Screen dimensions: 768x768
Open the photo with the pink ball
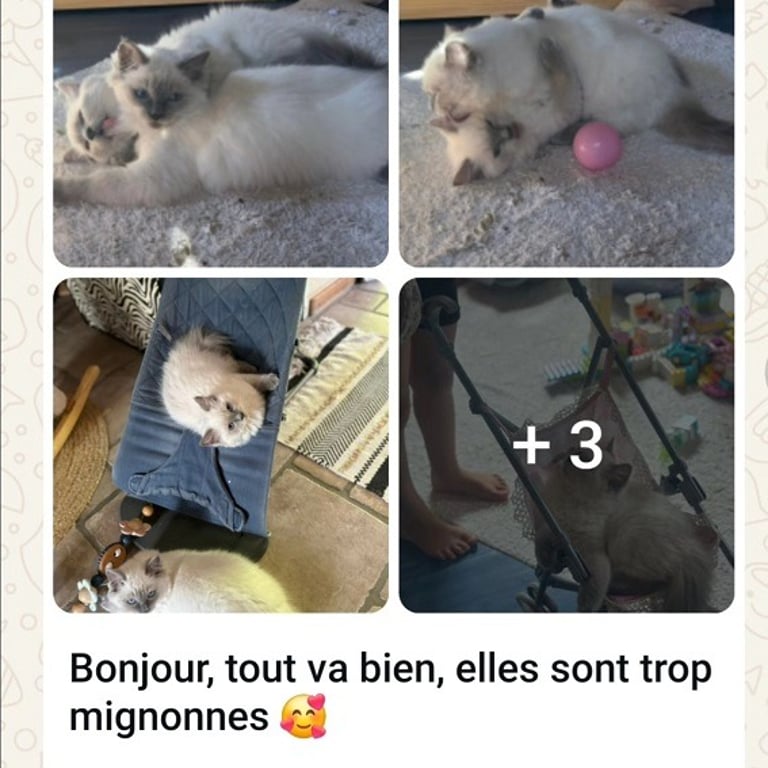pos(566,133)
